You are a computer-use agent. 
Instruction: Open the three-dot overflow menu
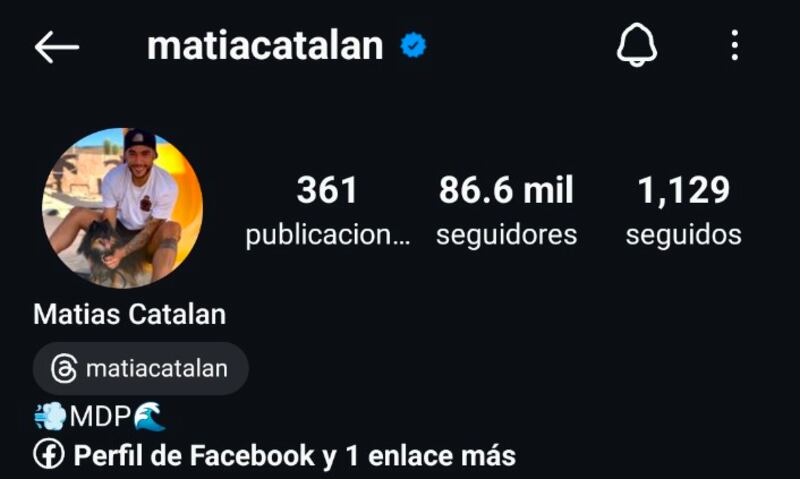(x=735, y=45)
